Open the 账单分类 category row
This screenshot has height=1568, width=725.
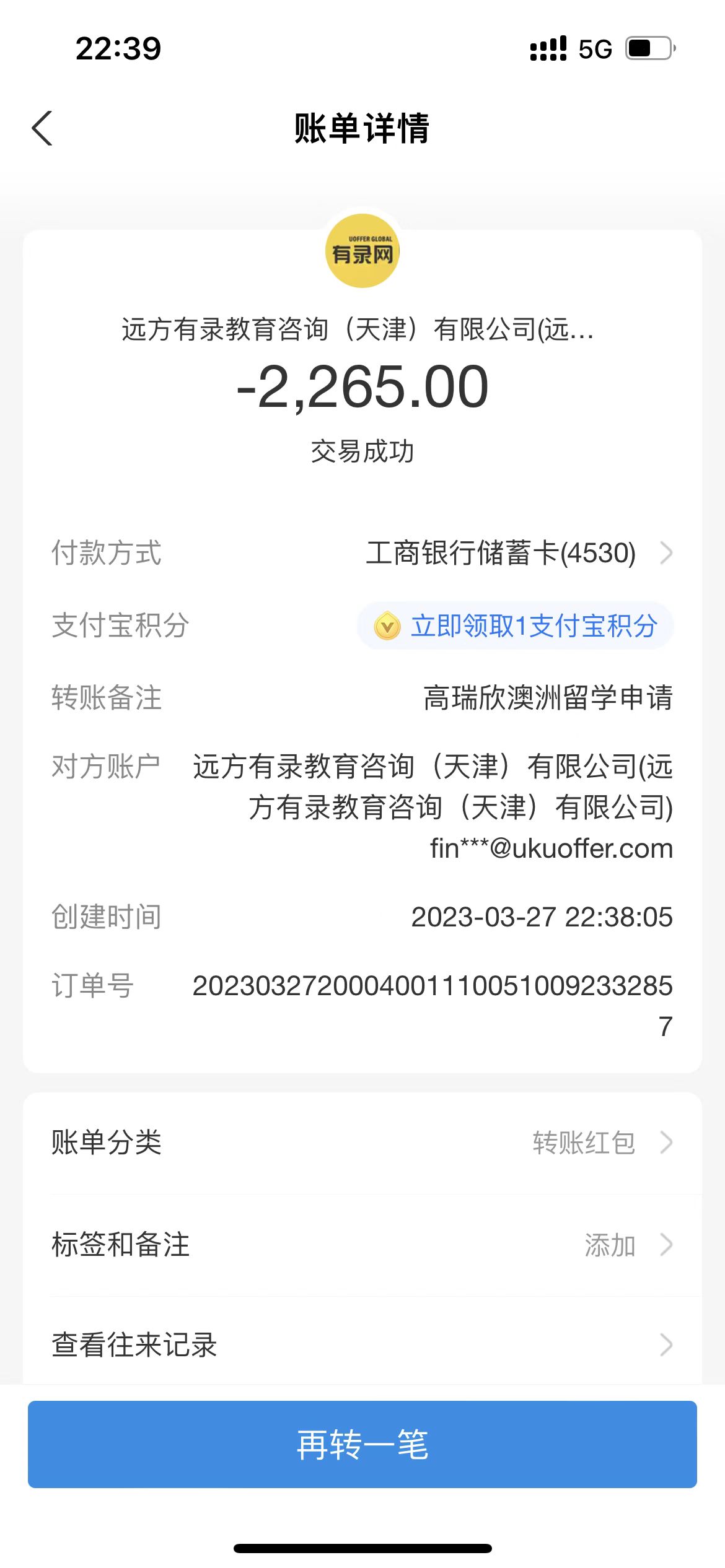point(362,1143)
